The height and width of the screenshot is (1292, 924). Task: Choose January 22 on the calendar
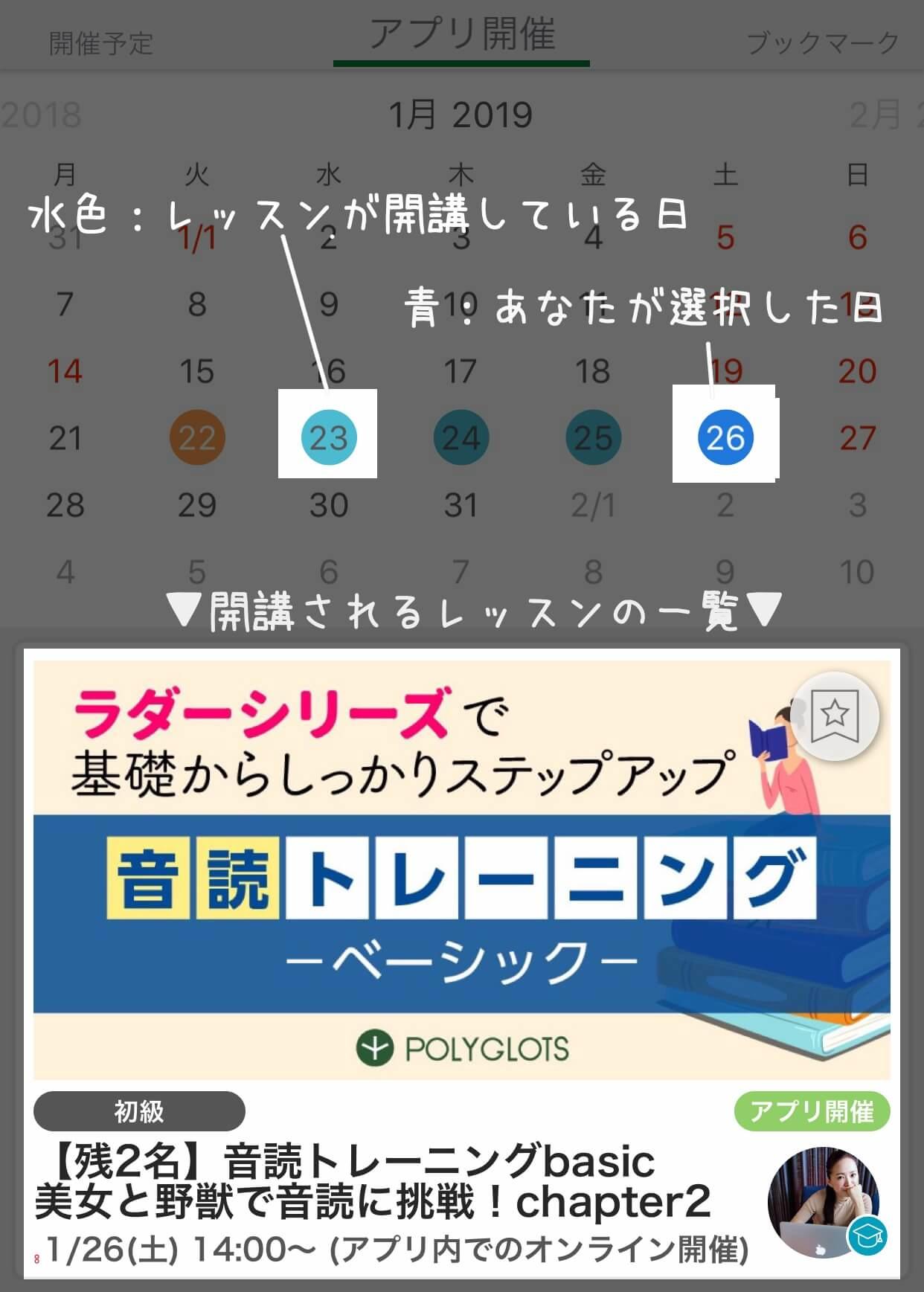tap(197, 437)
